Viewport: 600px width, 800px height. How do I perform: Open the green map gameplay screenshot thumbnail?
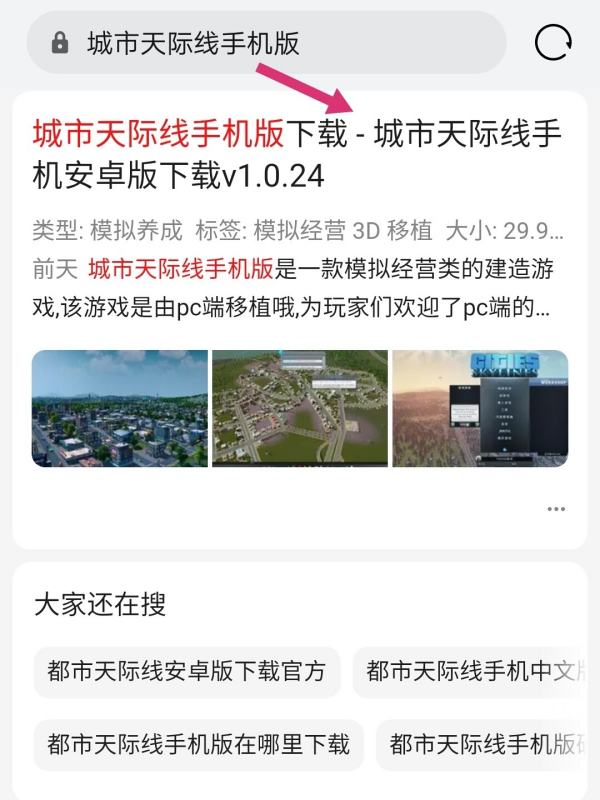coord(300,408)
